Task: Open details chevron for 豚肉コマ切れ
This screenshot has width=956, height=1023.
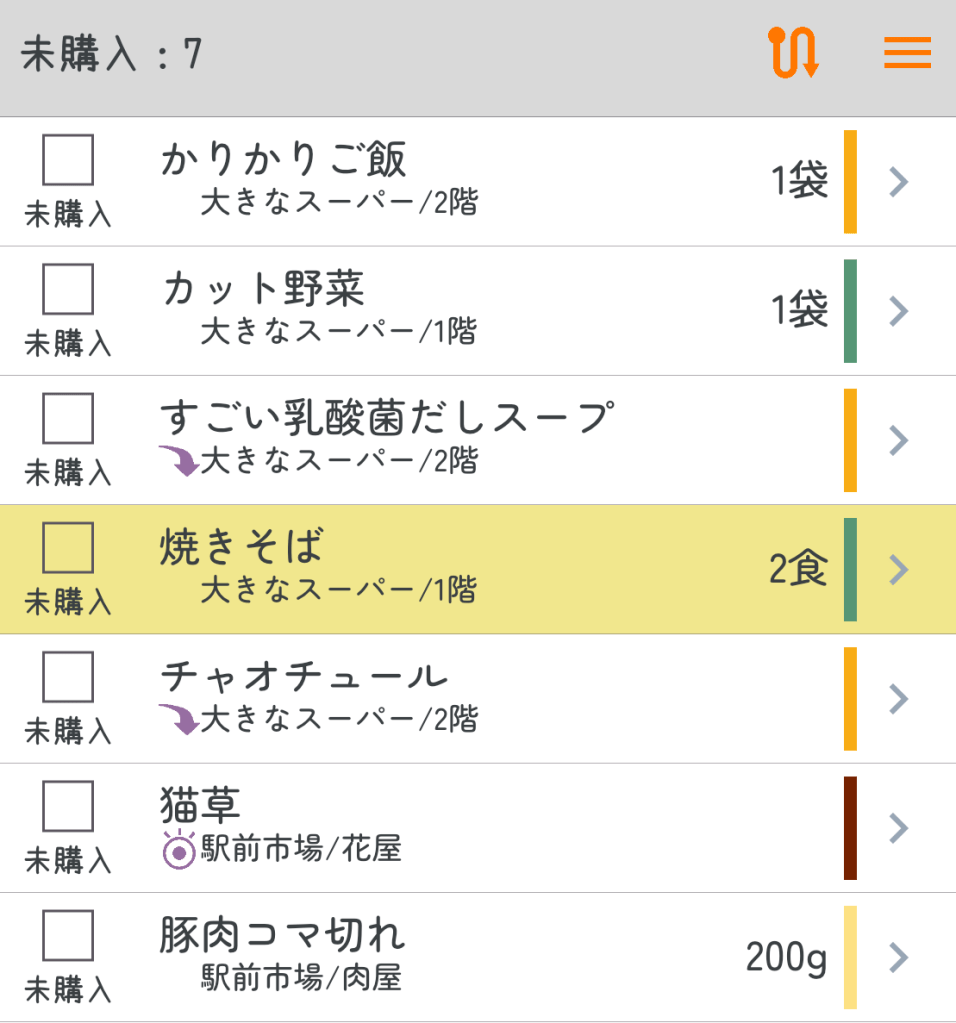Action: click(898, 958)
